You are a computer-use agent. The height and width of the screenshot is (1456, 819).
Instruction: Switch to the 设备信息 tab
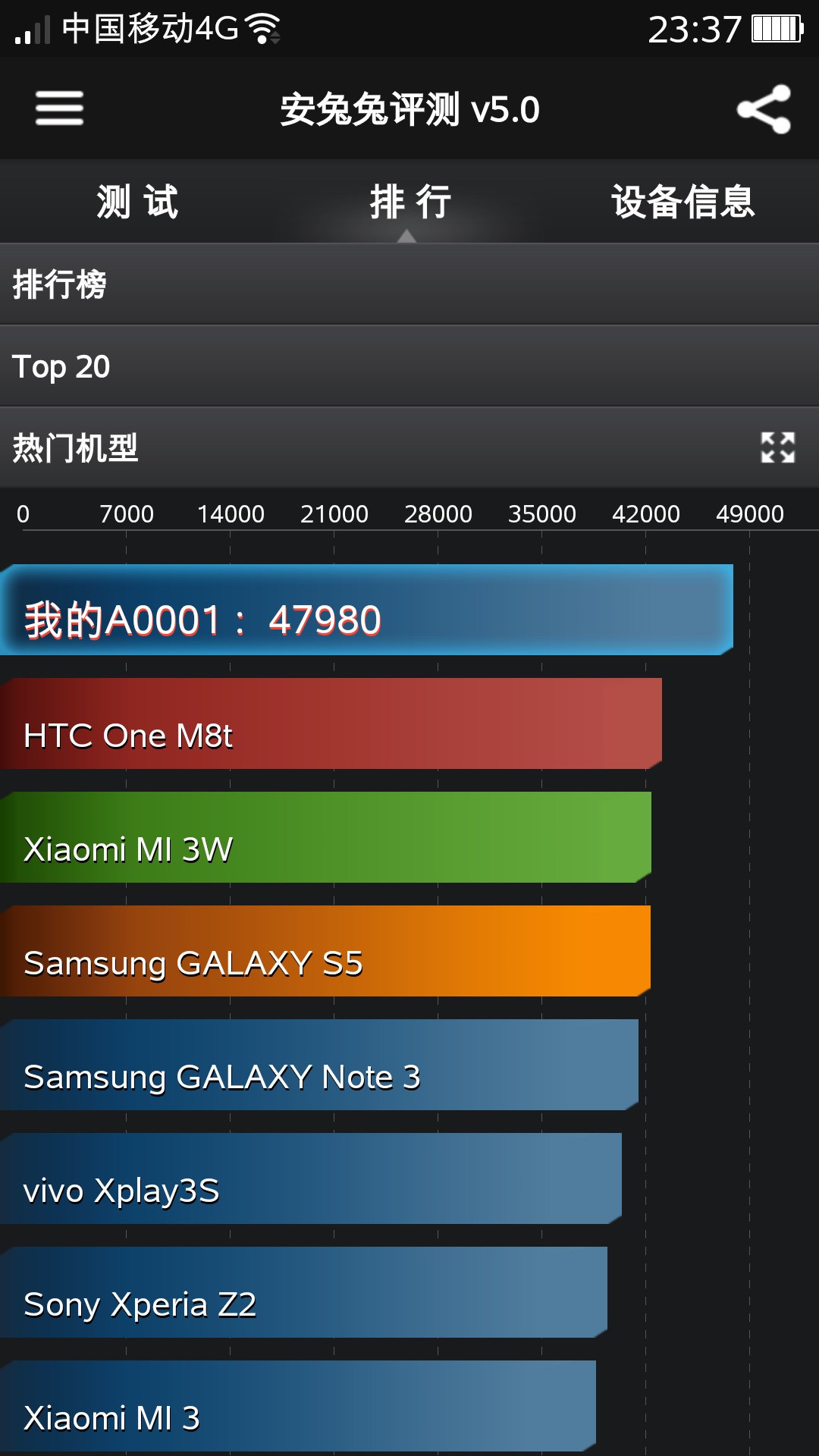(x=682, y=202)
